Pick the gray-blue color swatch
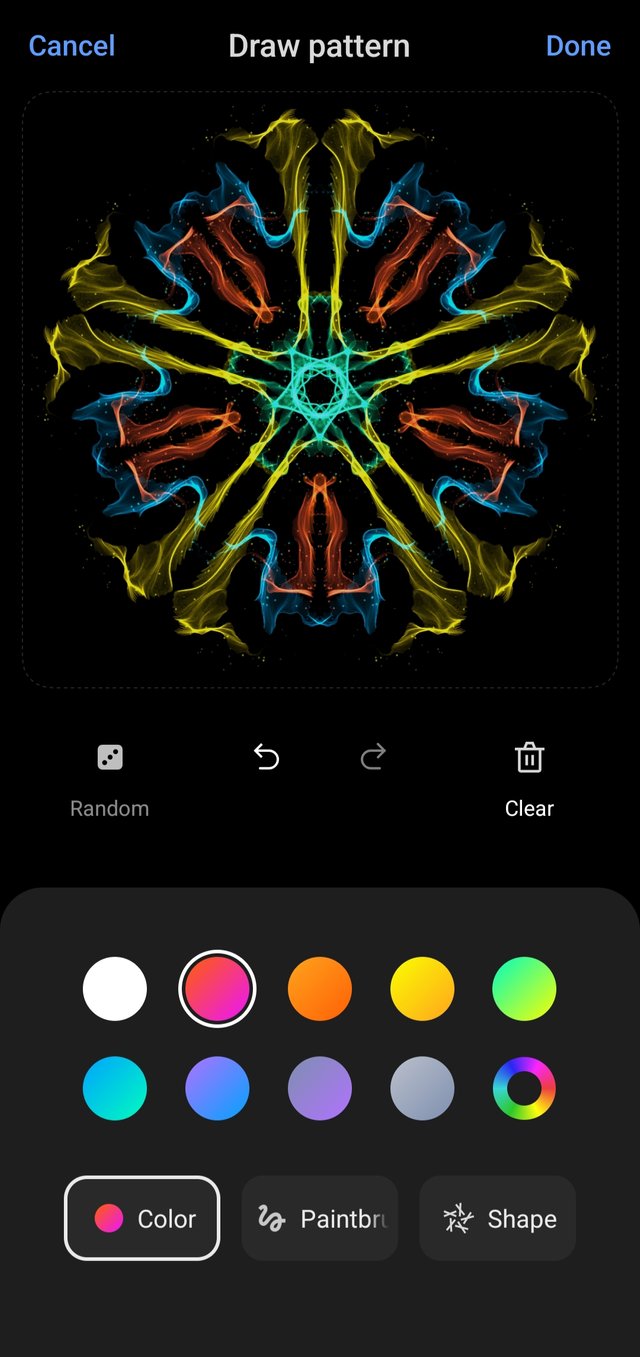The image size is (640, 1357). 422,1088
